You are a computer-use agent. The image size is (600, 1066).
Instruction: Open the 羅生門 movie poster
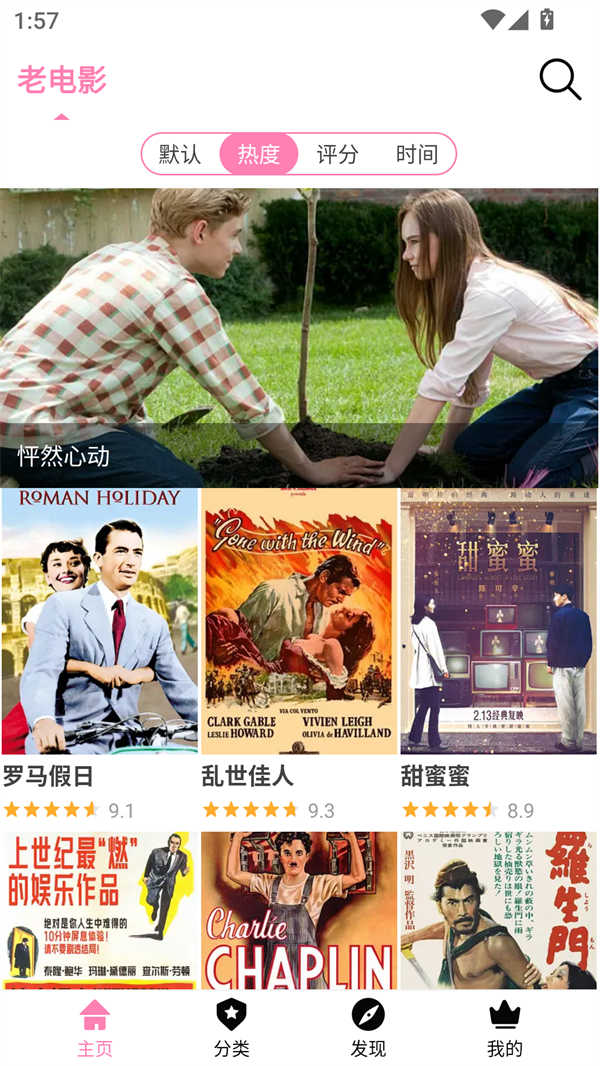498,910
